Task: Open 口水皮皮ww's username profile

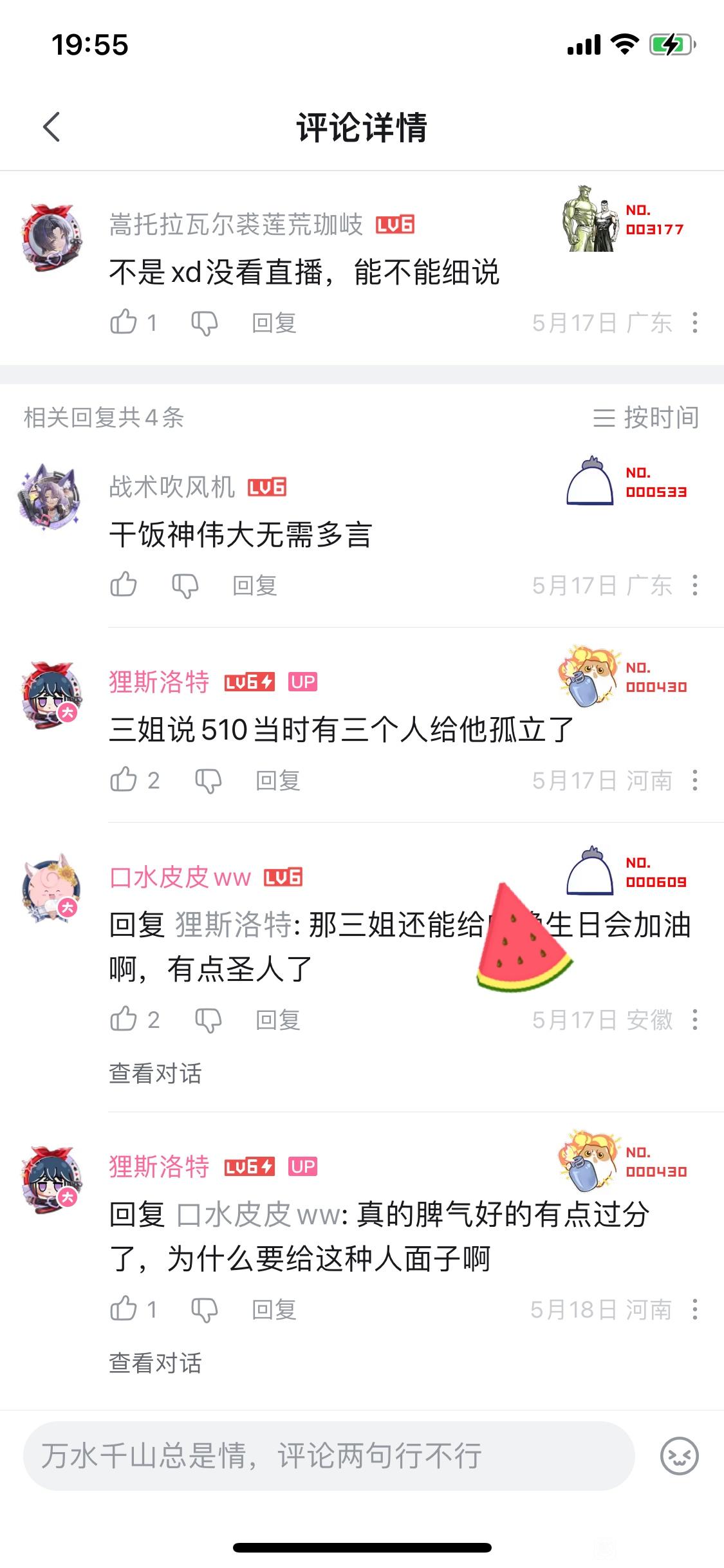Action: click(x=180, y=877)
